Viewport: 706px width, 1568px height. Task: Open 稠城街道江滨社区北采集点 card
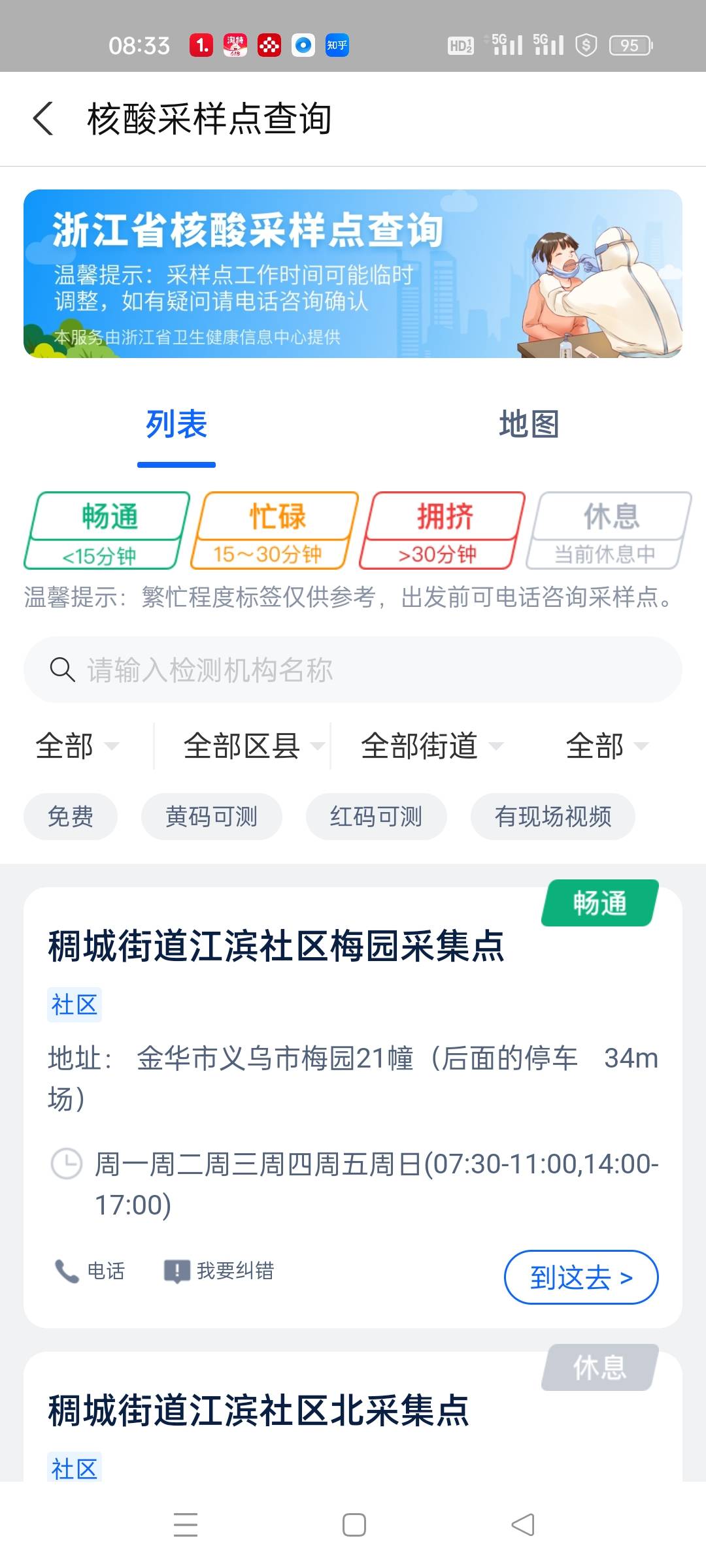click(259, 1410)
